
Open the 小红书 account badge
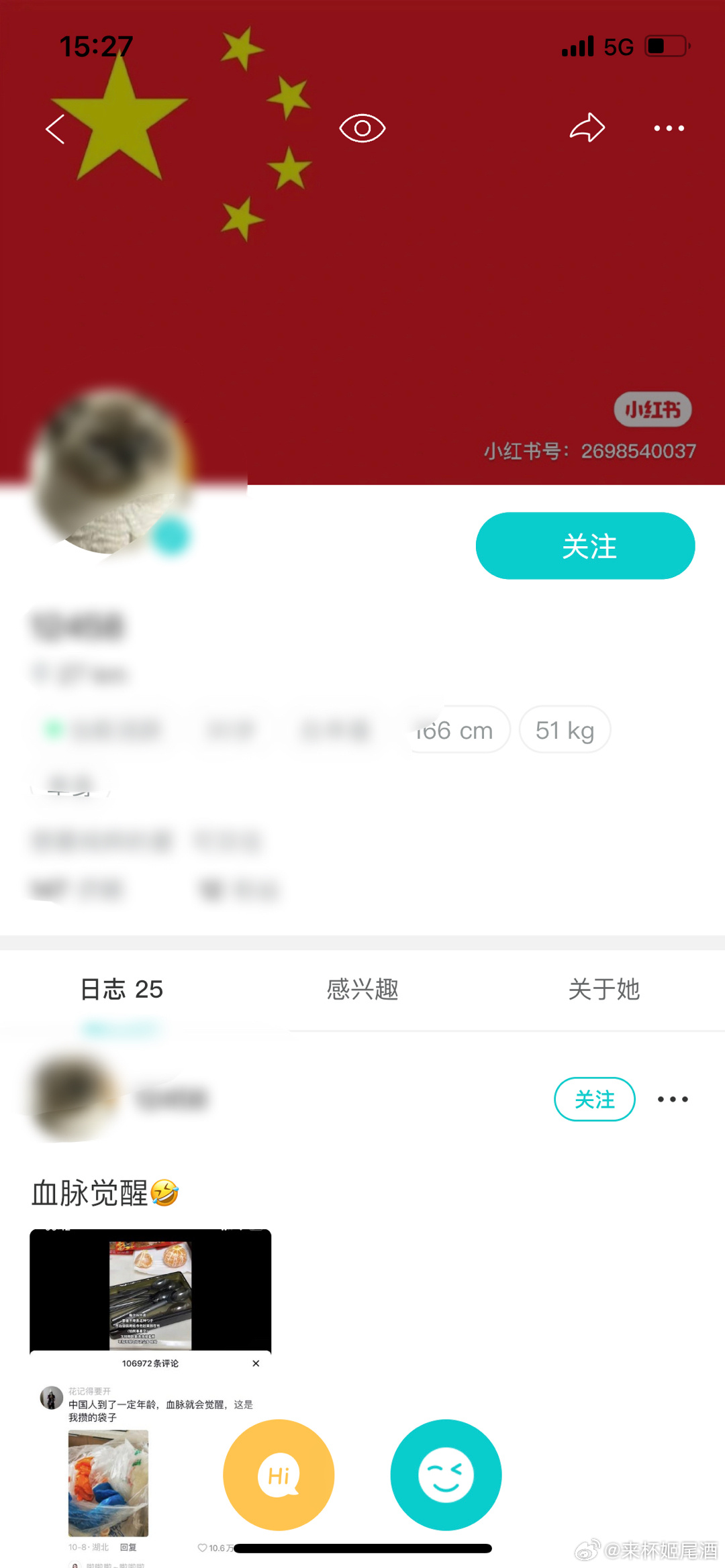coord(652,409)
